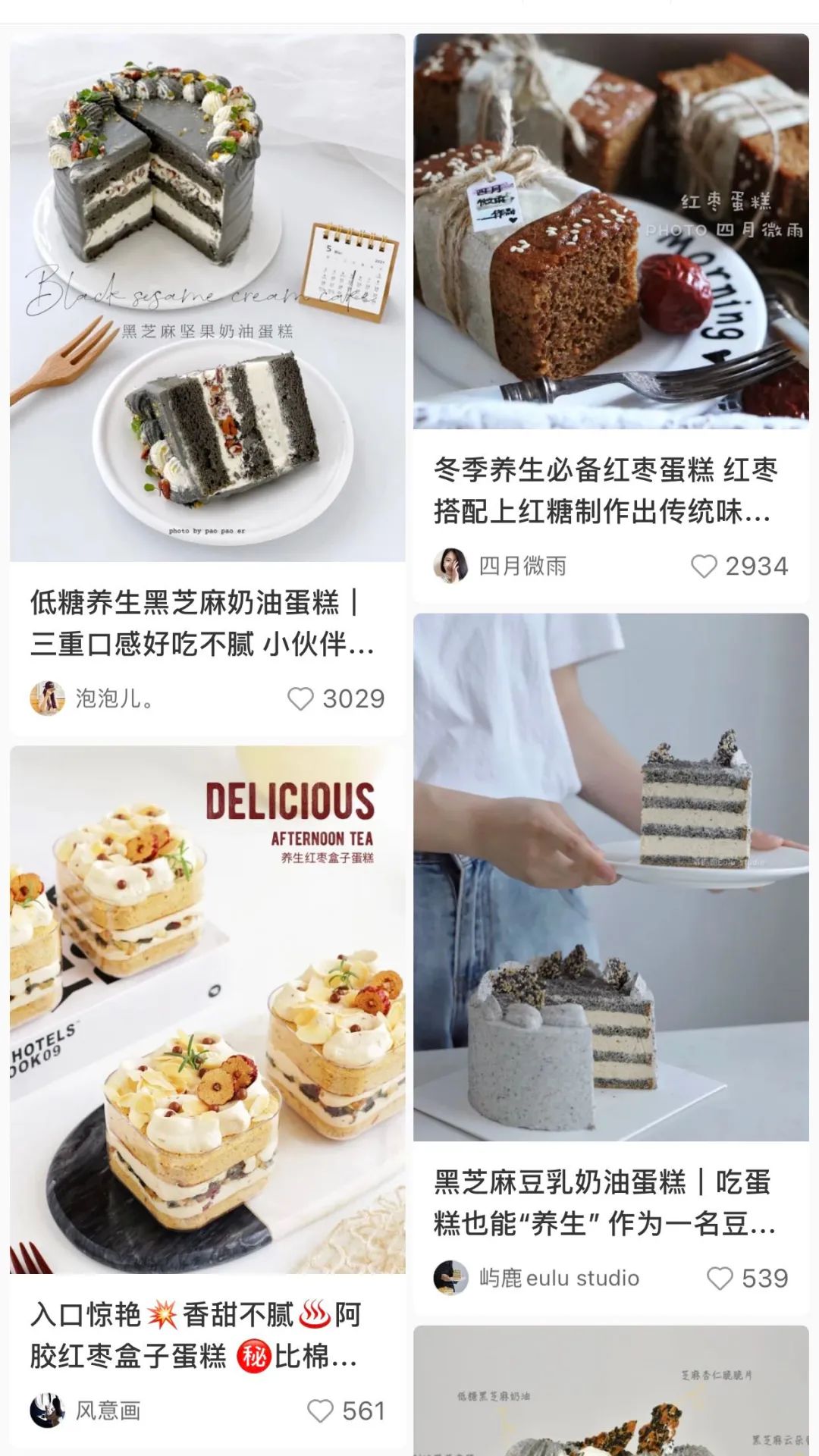Visit 四月微雨's profile
This screenshot has width=819, height=1456.
(450, 566)
